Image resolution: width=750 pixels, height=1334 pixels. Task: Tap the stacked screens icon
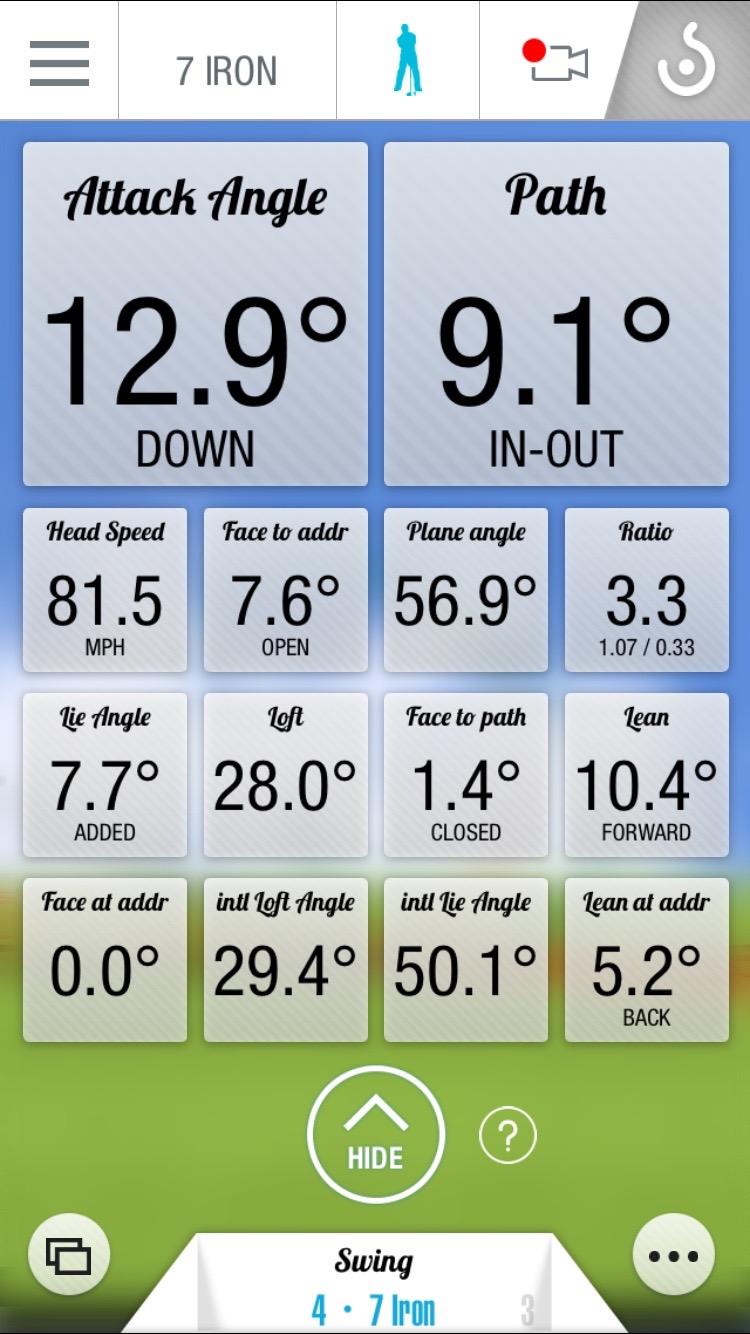[69, 1255]
